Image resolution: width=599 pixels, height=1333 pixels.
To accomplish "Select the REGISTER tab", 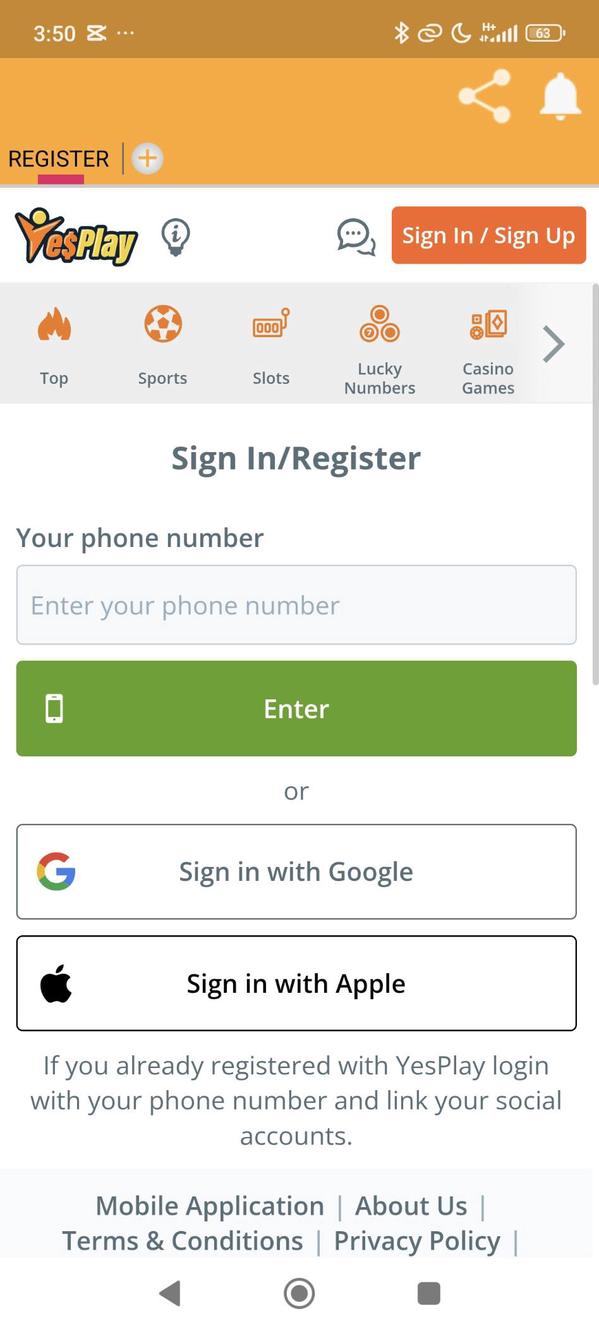I will (x=59, y=159).
